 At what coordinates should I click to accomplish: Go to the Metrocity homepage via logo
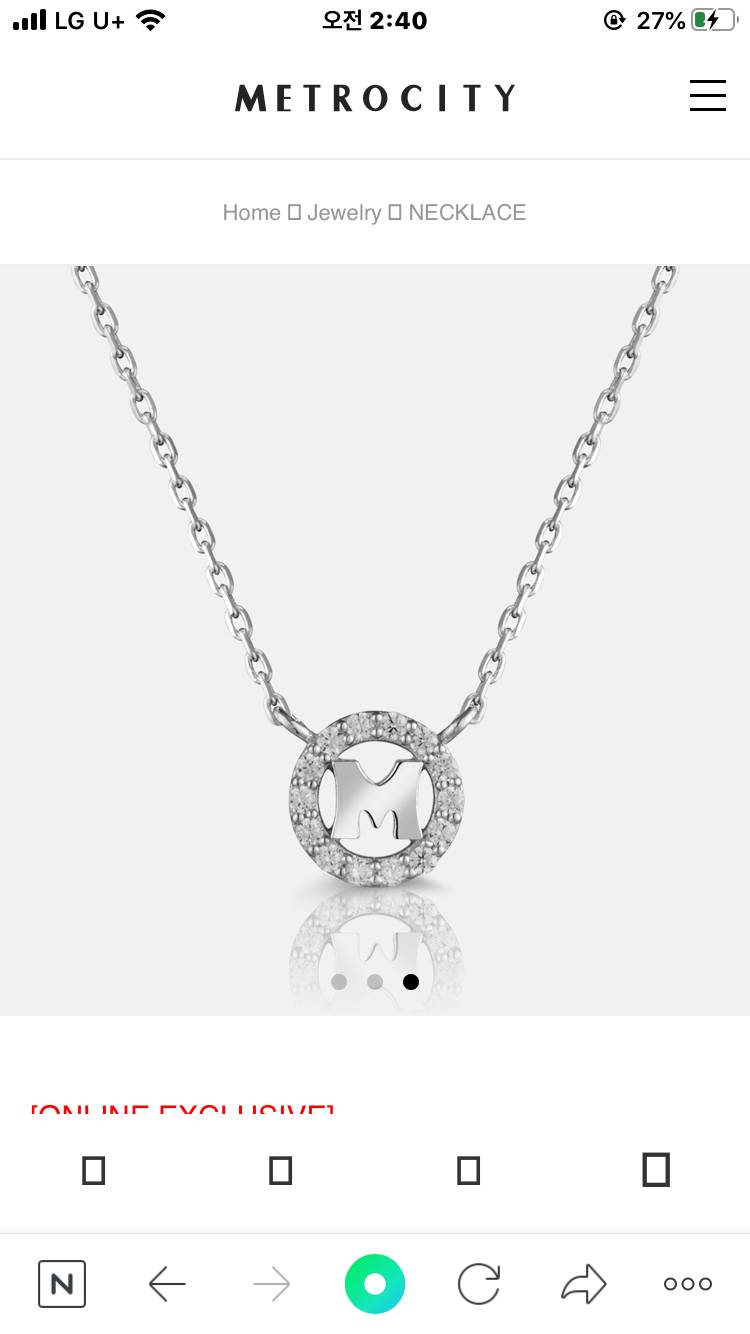(x=375, y=98)
